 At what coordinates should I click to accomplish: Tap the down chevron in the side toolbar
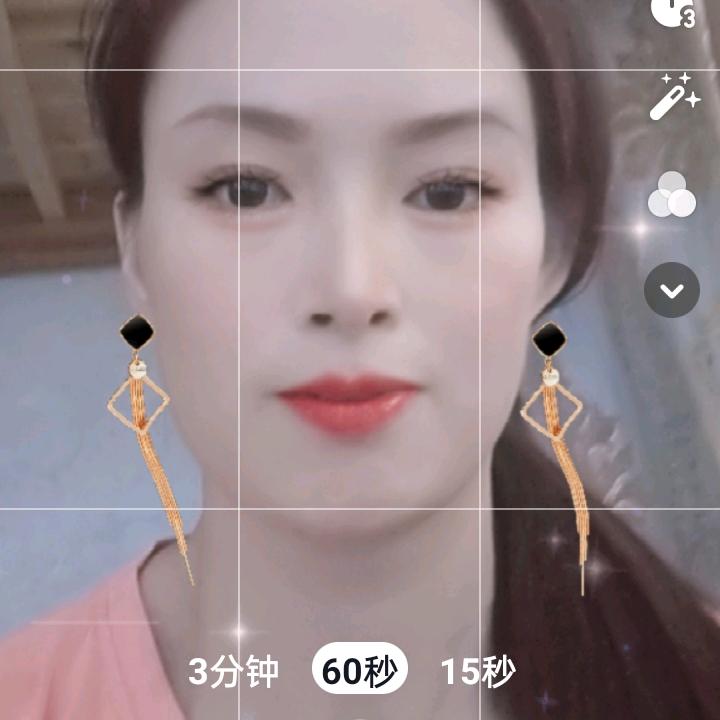[x=672, y=290]
